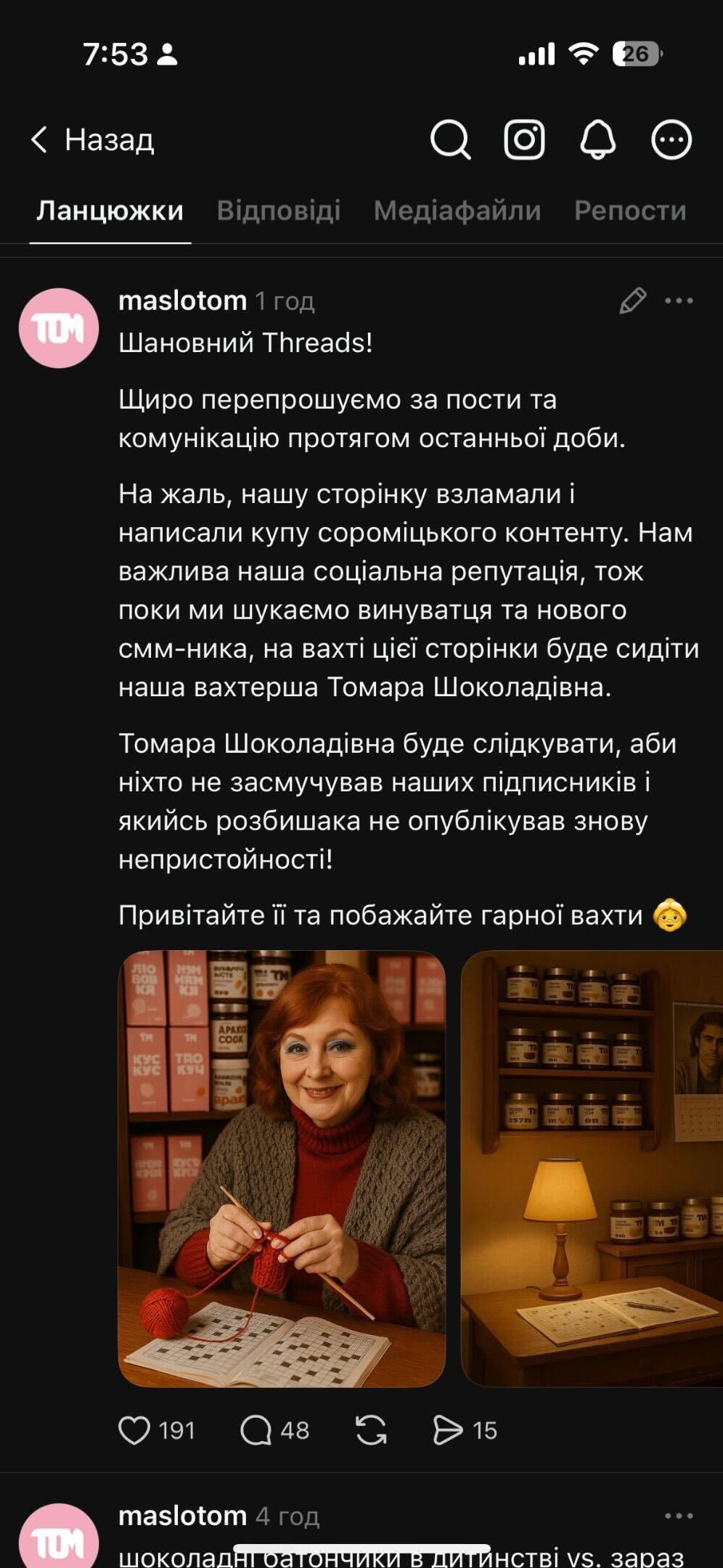Go back with the Назад button
This screenshot has width=723, height=1568.
pyautogui.click(x=93, y=139)
